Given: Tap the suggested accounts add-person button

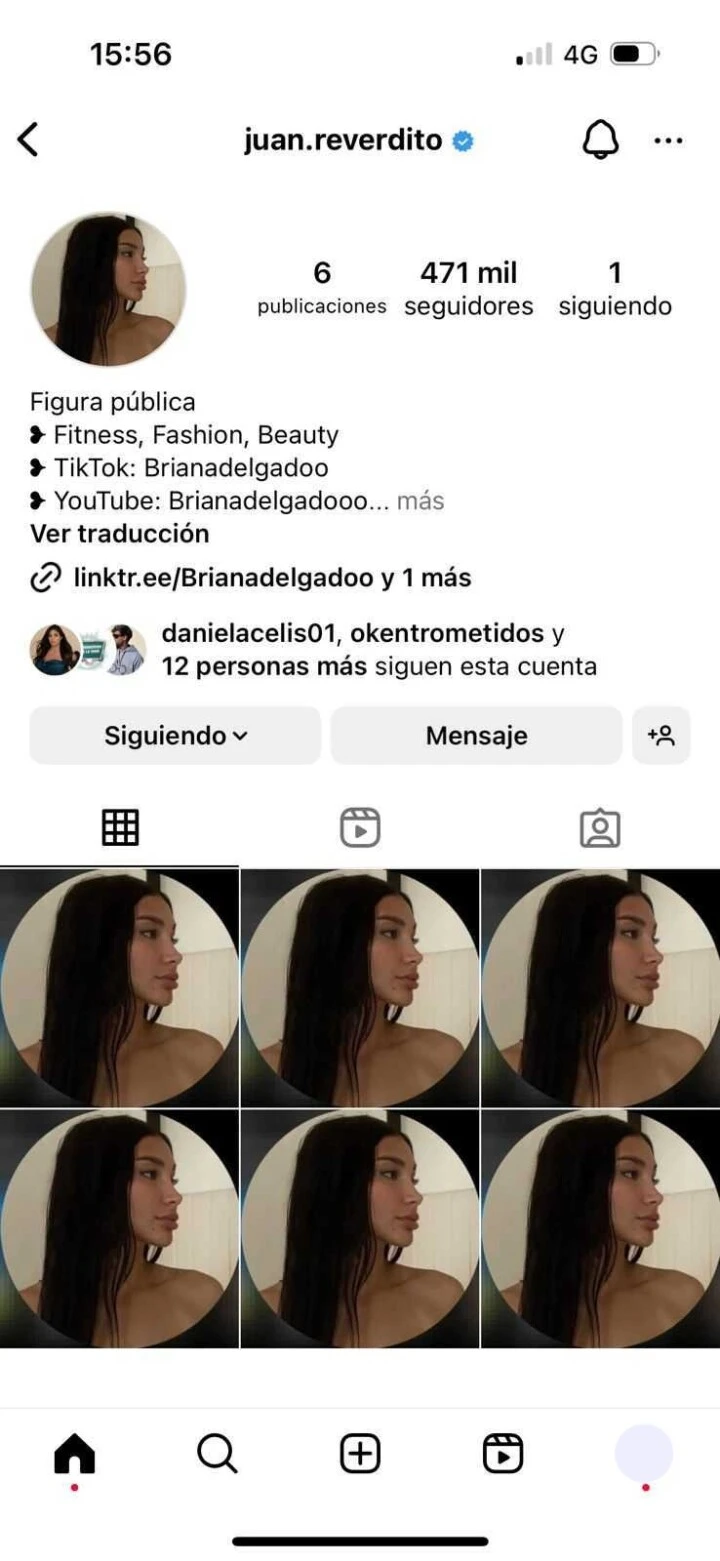Looking at the screenshot, I should tap(661, 736).
